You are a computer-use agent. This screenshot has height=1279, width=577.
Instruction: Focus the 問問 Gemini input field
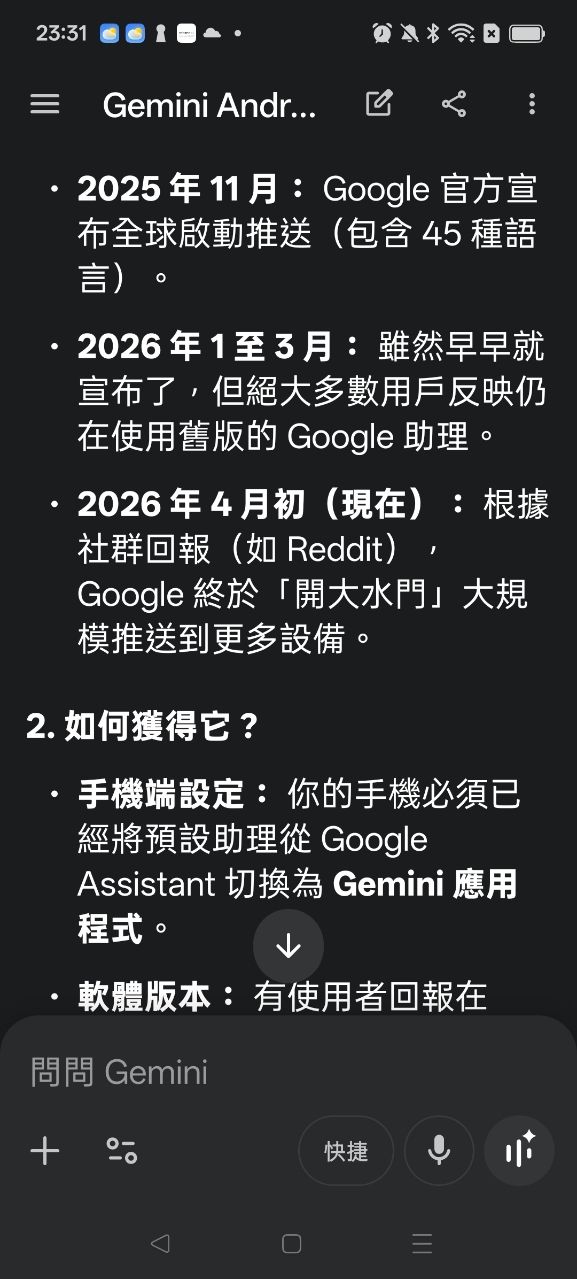point(288,1073)
